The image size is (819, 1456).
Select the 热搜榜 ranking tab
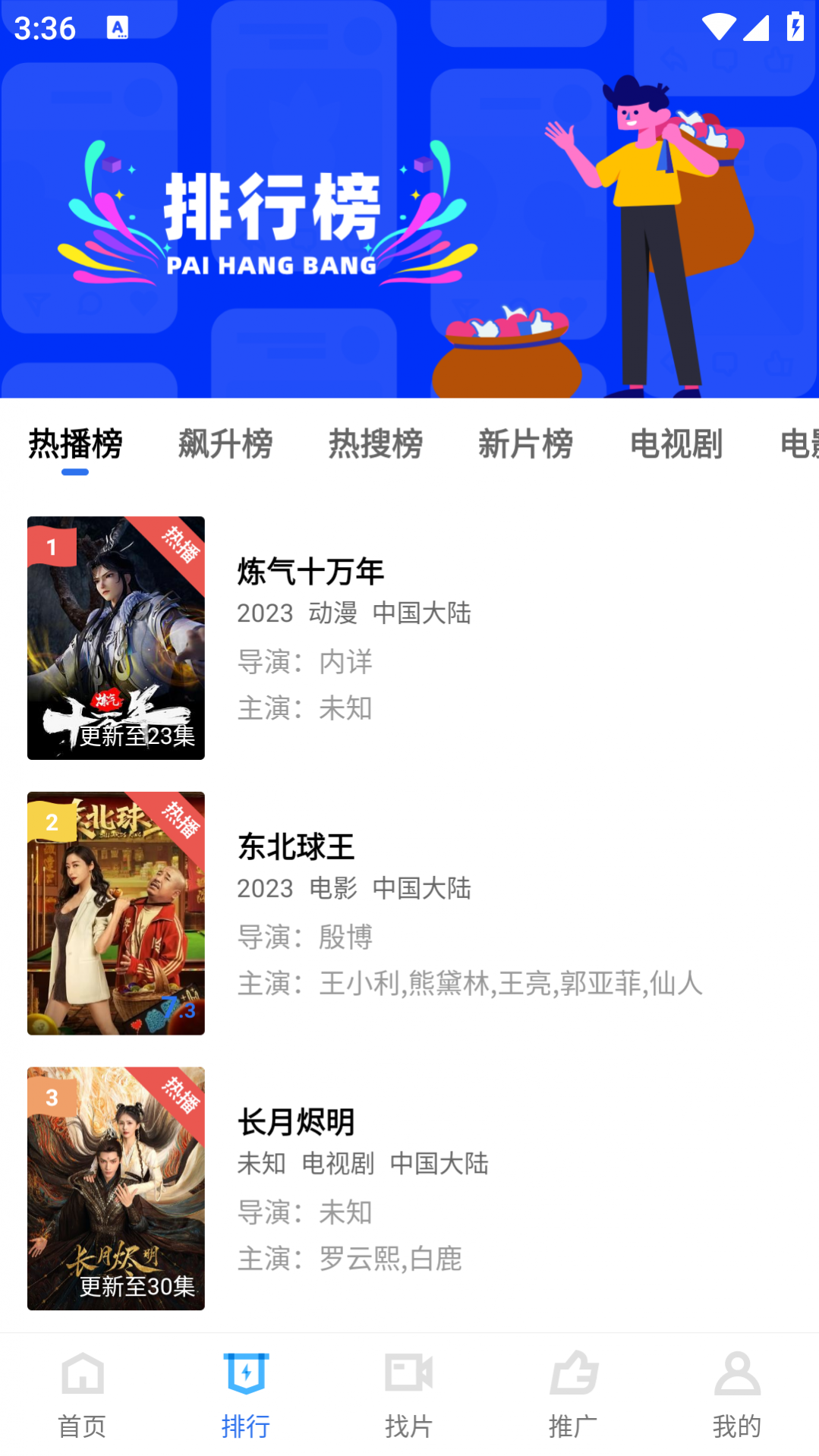point(375,444)
